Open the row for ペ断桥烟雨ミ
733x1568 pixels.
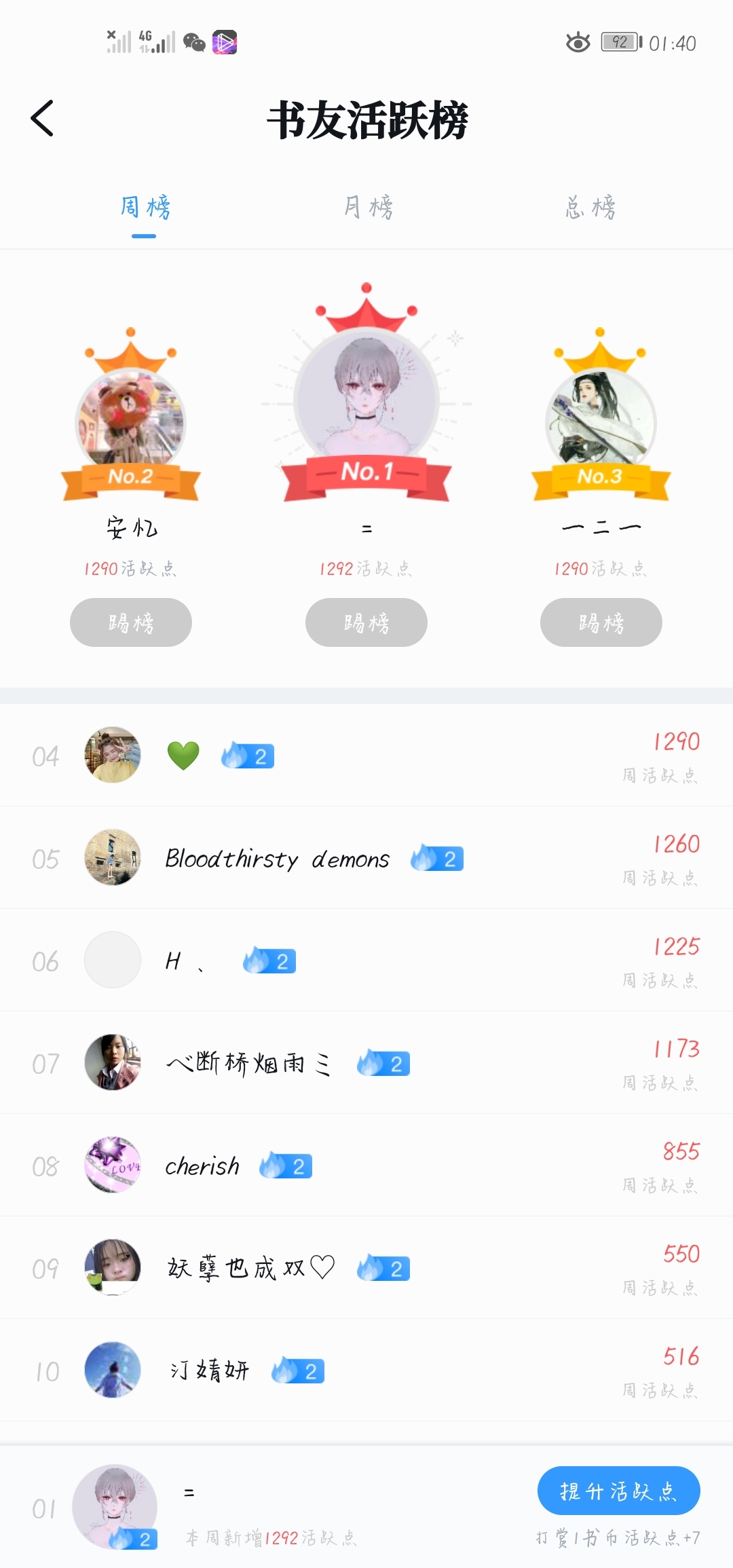pyautogui.click(x=366, y=1063)
